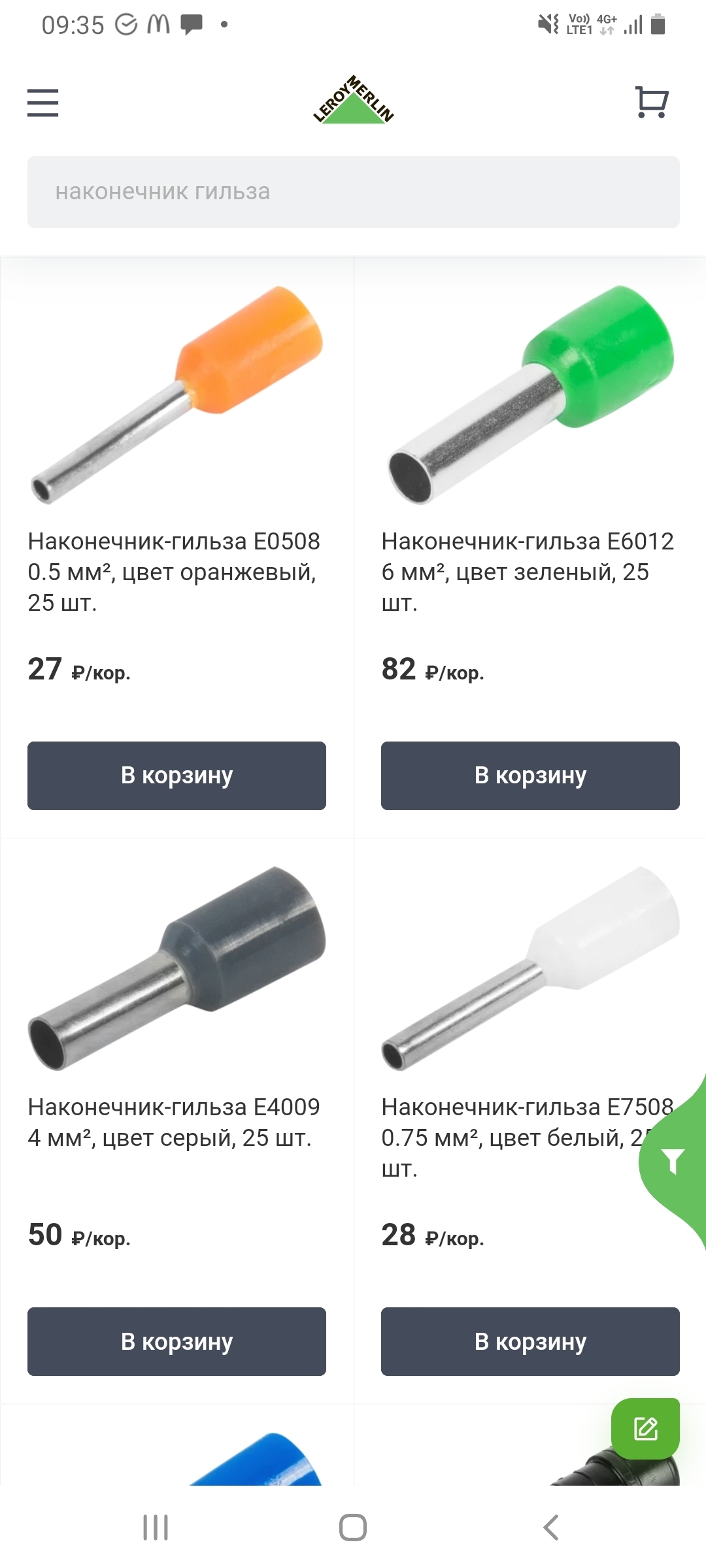
Task: Open the green filter funnel button
Action: [673, 1161]
